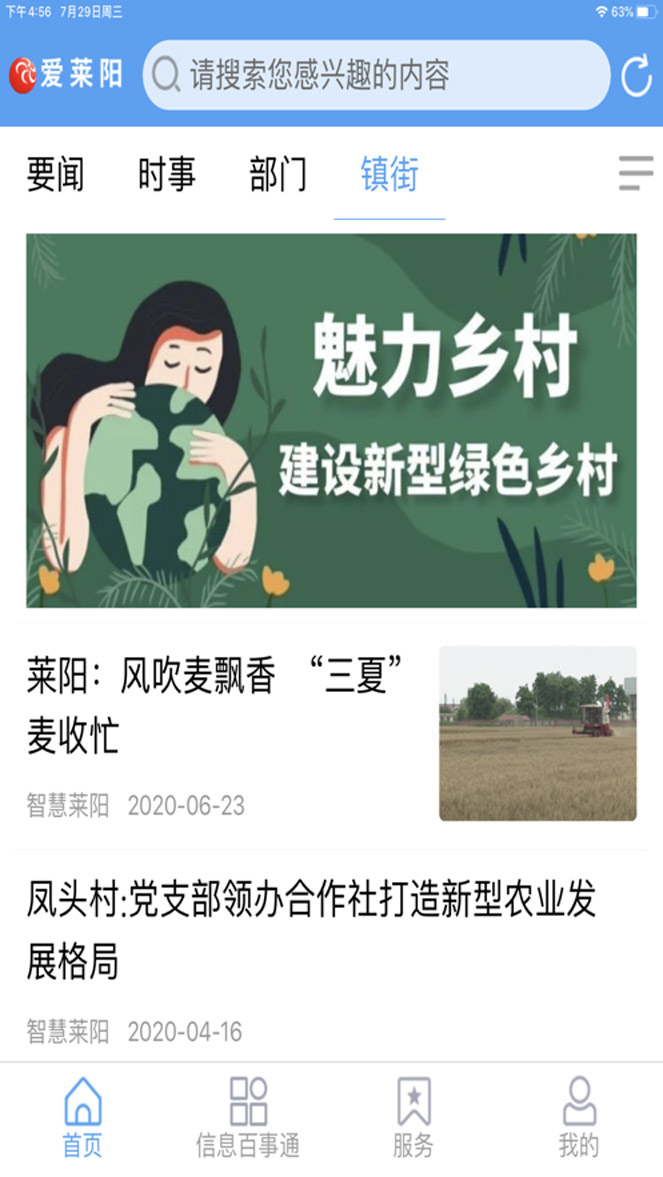663x1177 pixels.
Task: Refresh the page with the reload icon
Action: pos(637,76)
